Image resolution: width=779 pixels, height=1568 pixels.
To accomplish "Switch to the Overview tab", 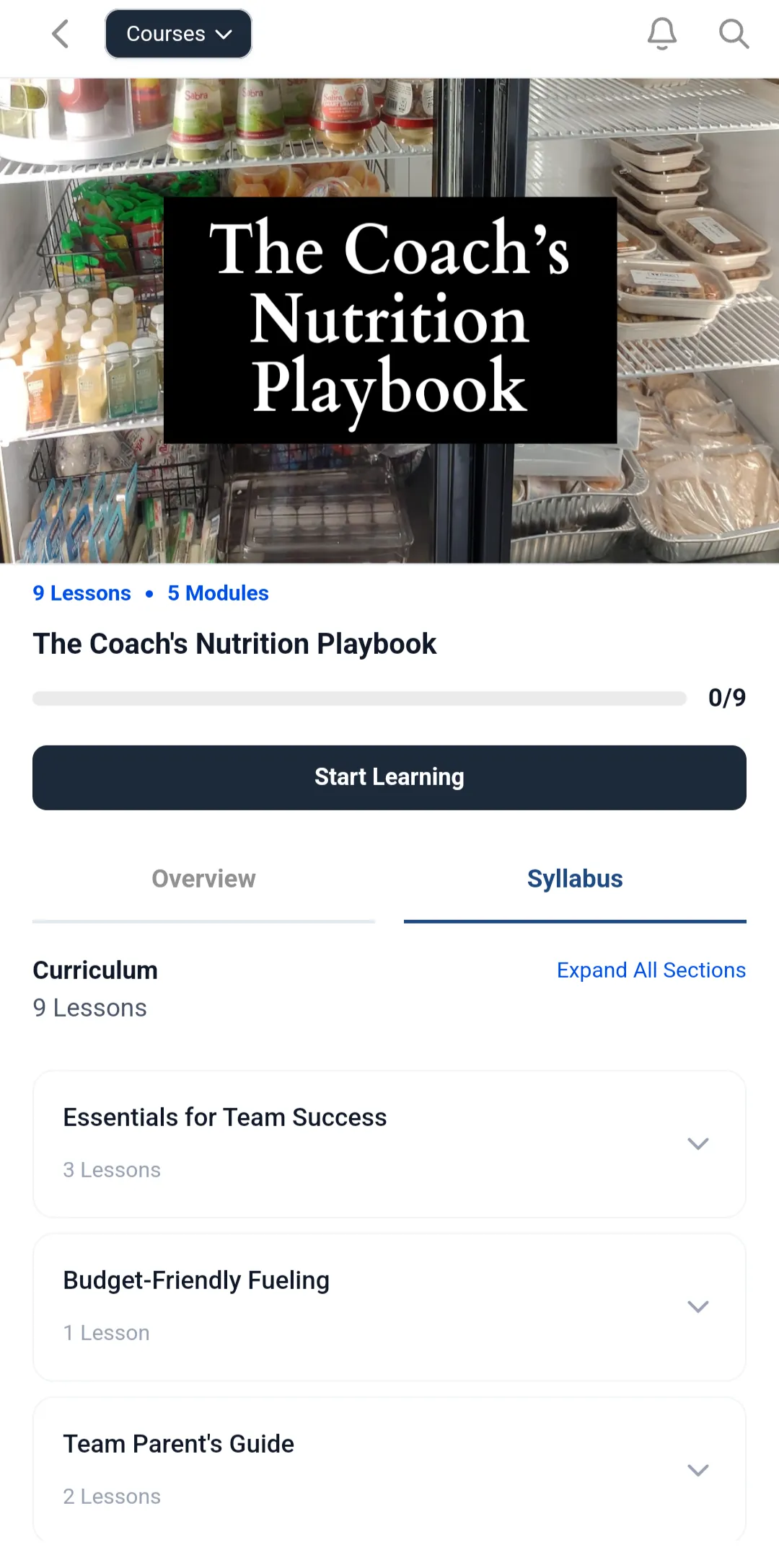I will point(203,879).
